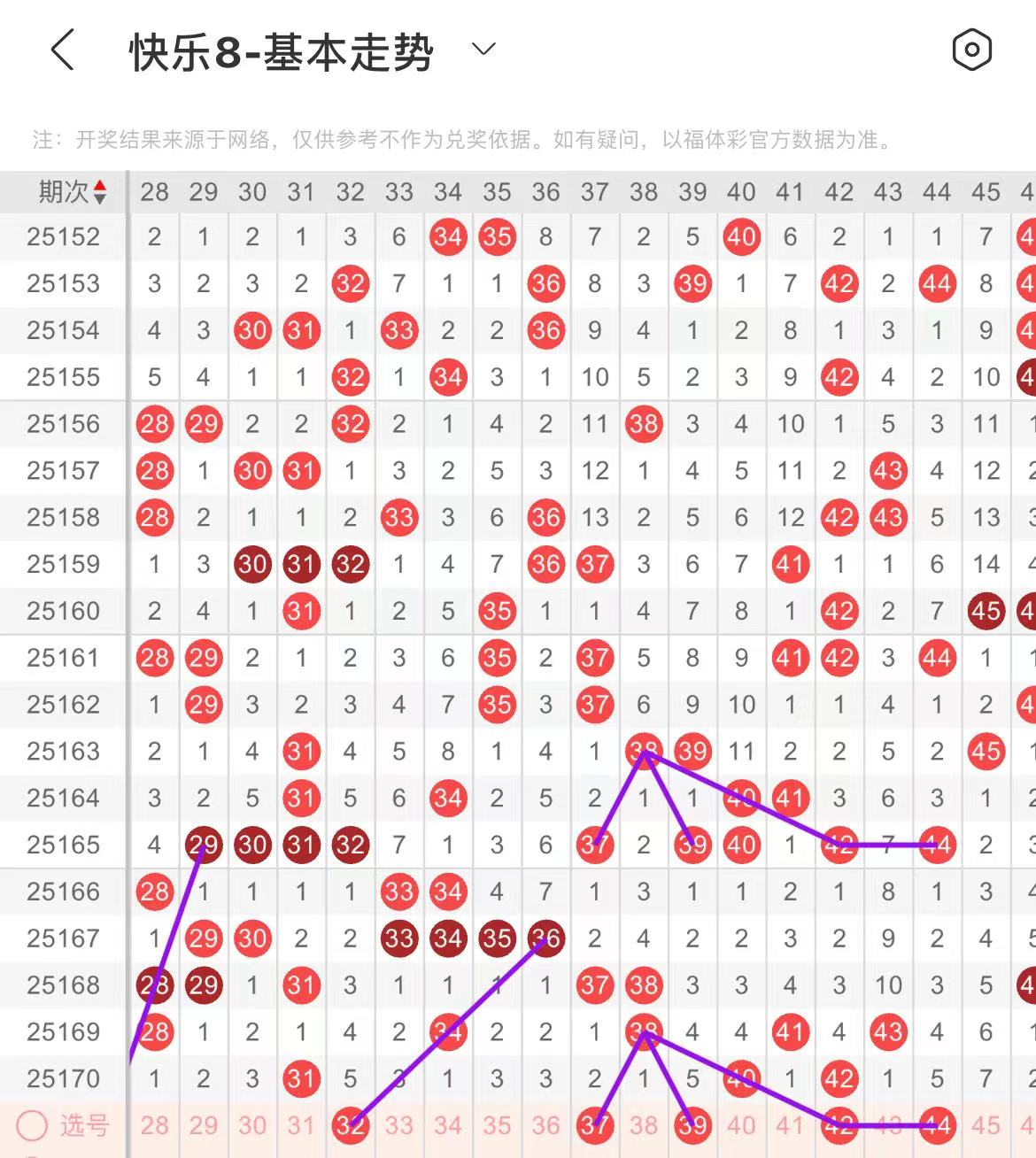The image size is (1036, 1158).
Task: Deselect number 32 in the 选号 row
Action: [x=350, y=1125]
